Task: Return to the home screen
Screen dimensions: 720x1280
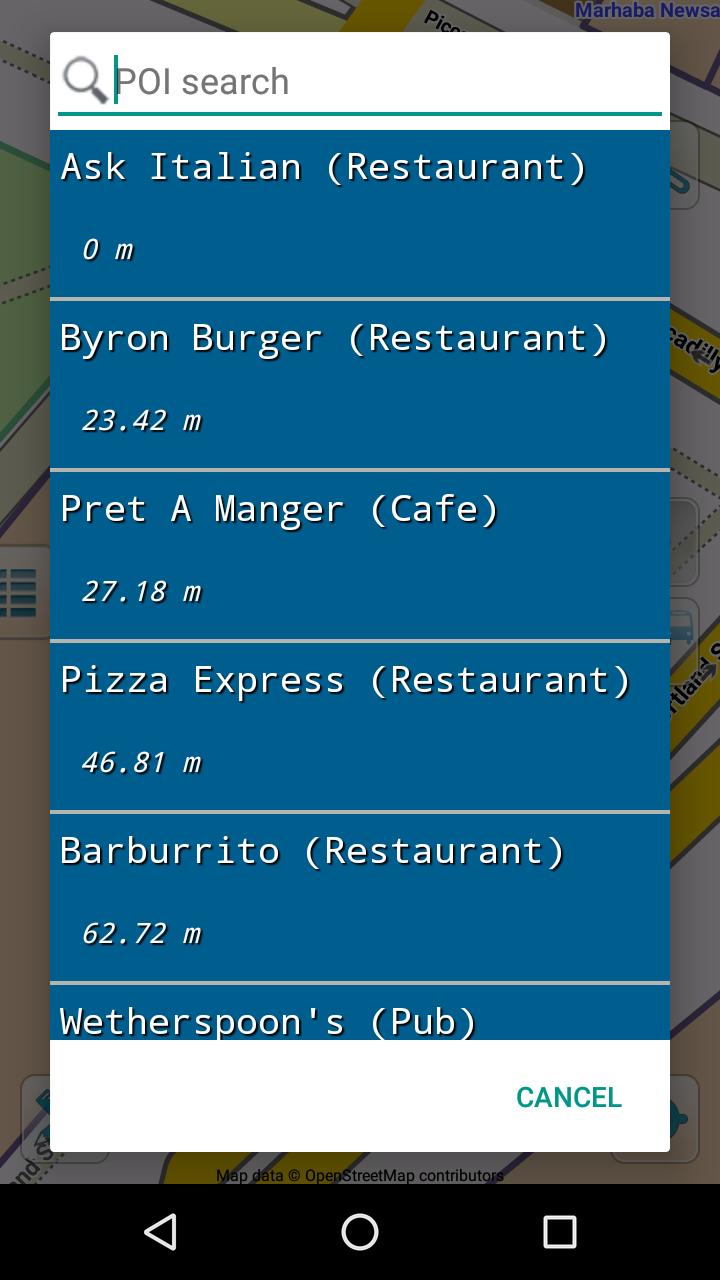Action: click(360, 1232)
